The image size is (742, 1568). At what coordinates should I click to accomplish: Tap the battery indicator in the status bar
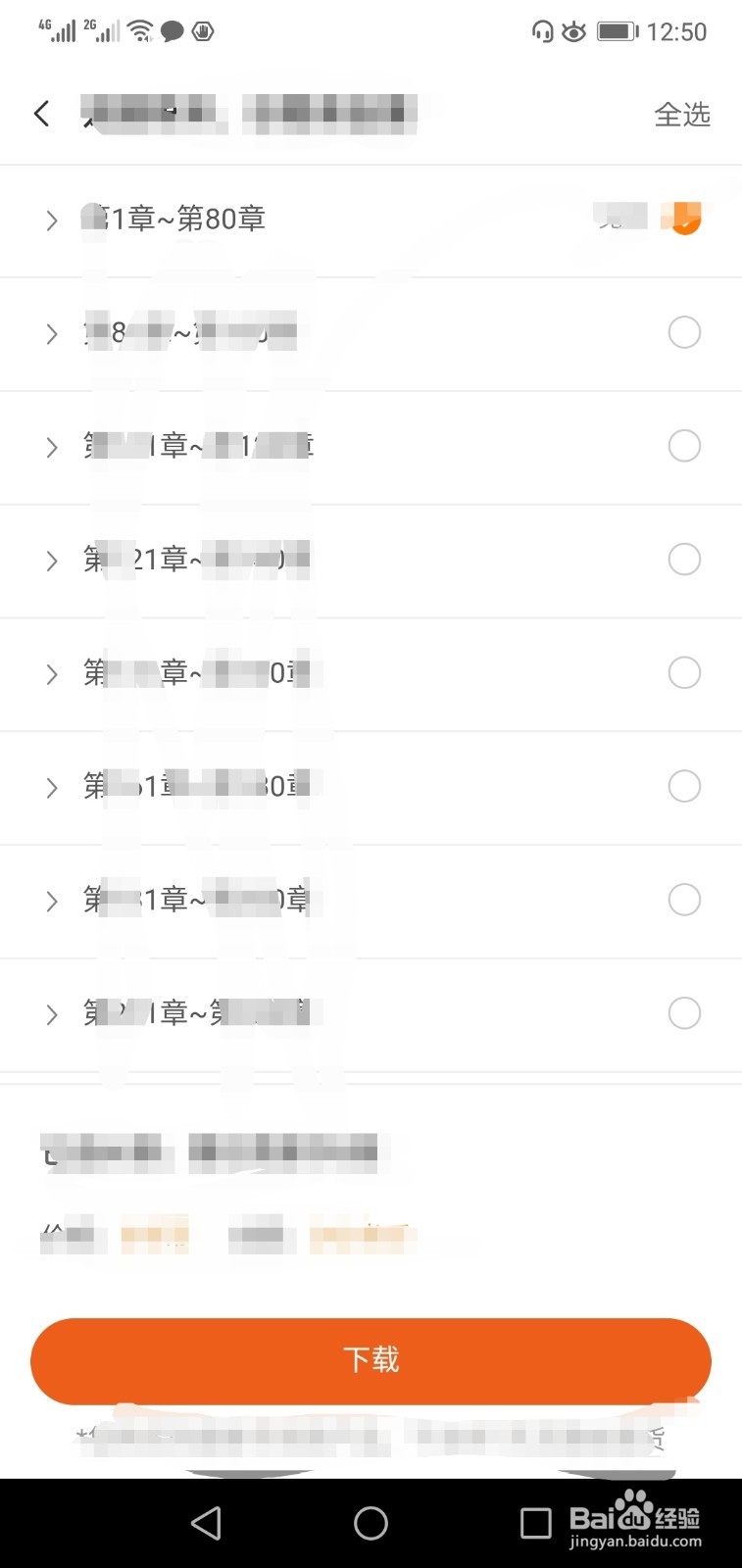616,30
